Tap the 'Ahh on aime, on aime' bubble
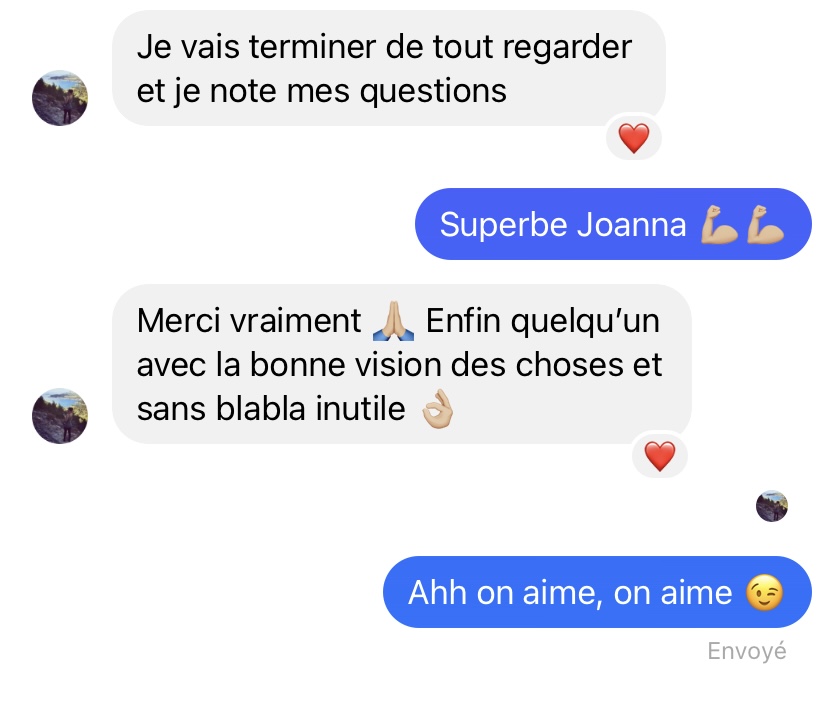Viewport: 828px width, 706px height. pos(596,593)
